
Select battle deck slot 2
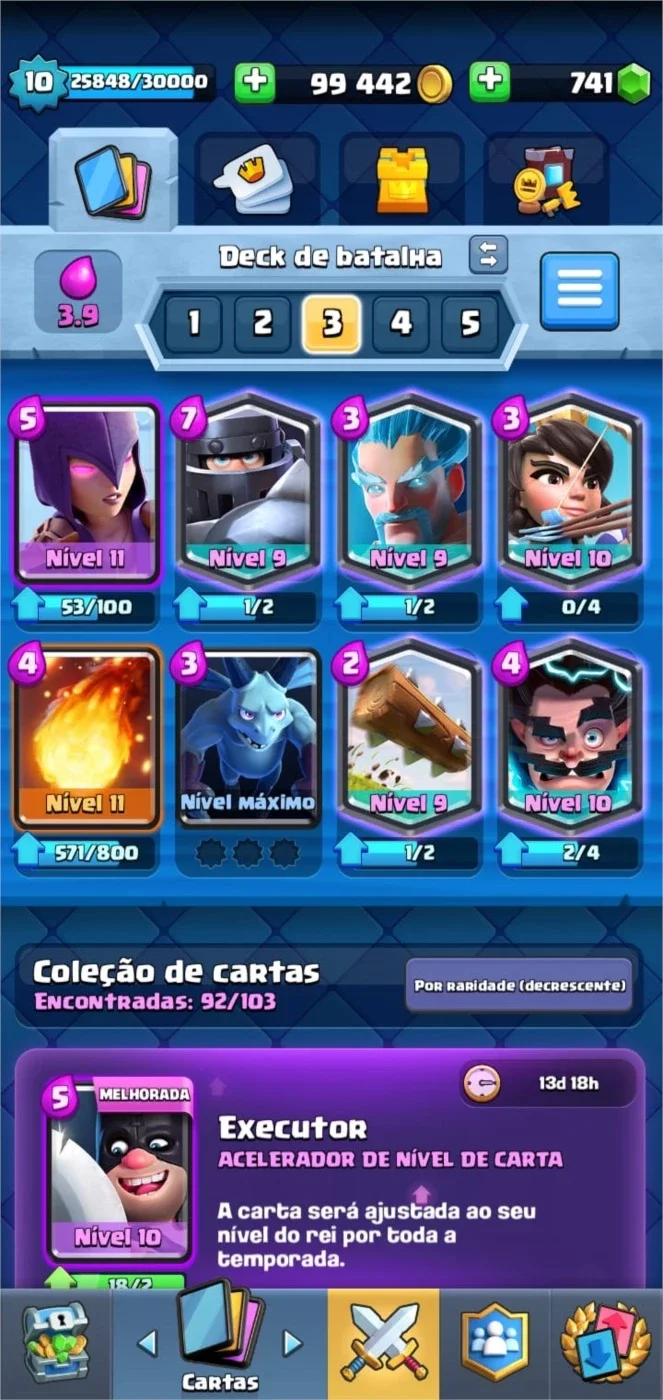(x=262, y=323)
